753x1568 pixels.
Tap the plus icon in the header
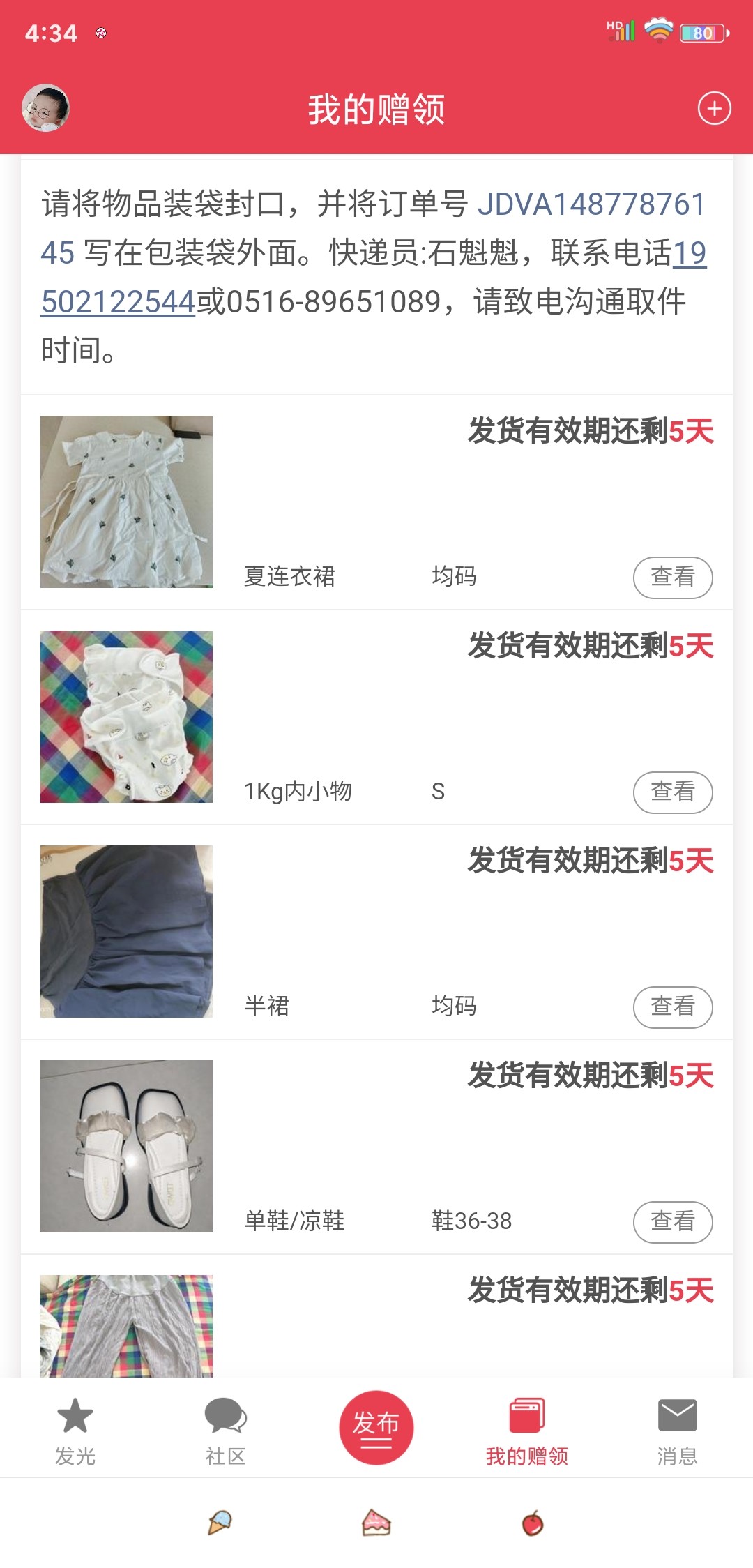714,109
